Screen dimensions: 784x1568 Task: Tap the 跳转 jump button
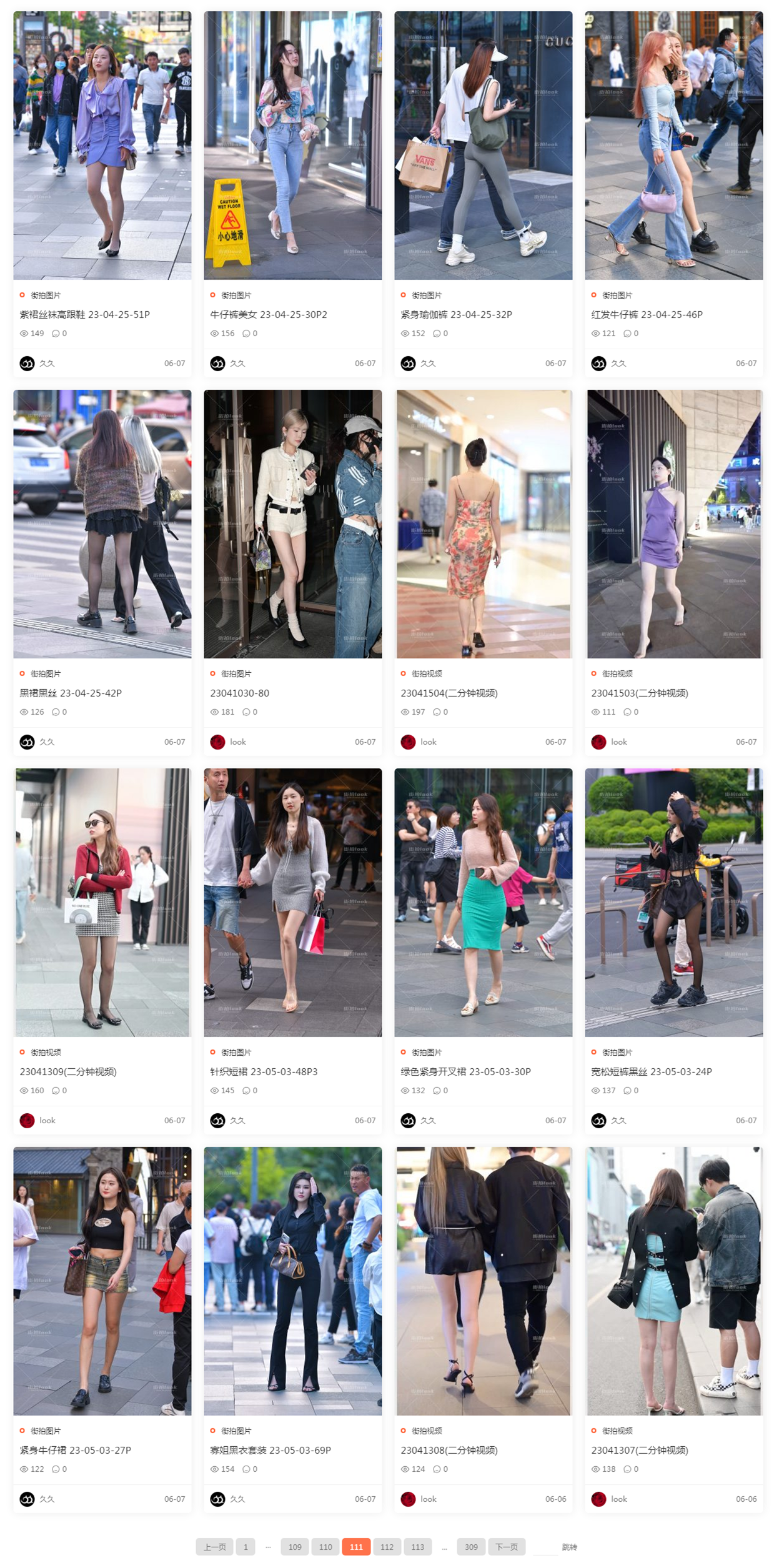click(569, 1547)
